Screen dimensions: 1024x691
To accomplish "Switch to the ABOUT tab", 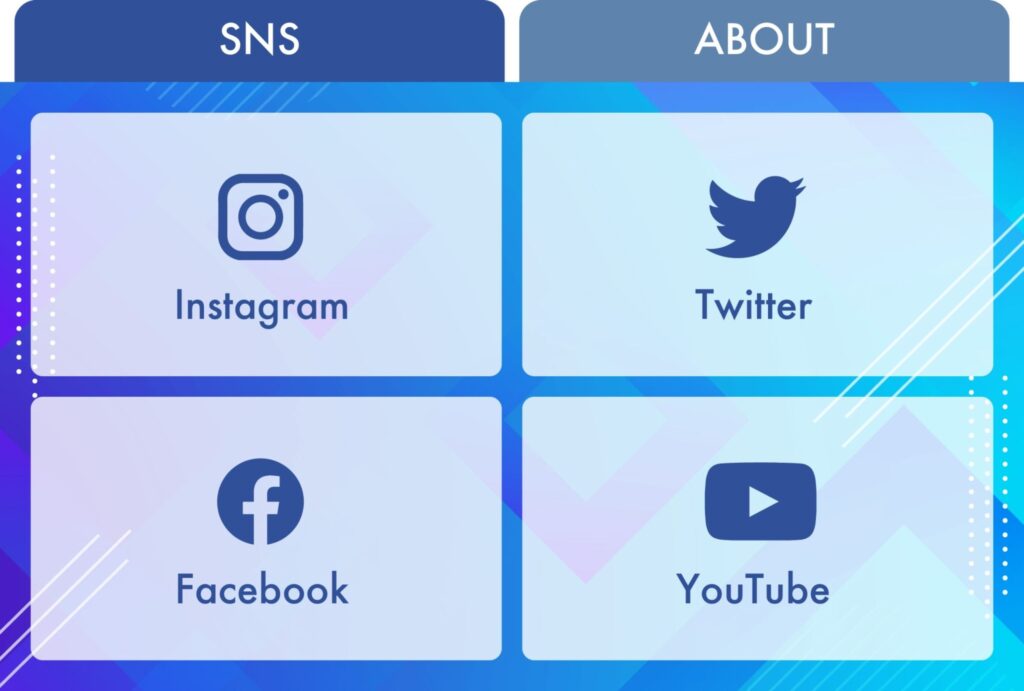I will tap(764, 40).
